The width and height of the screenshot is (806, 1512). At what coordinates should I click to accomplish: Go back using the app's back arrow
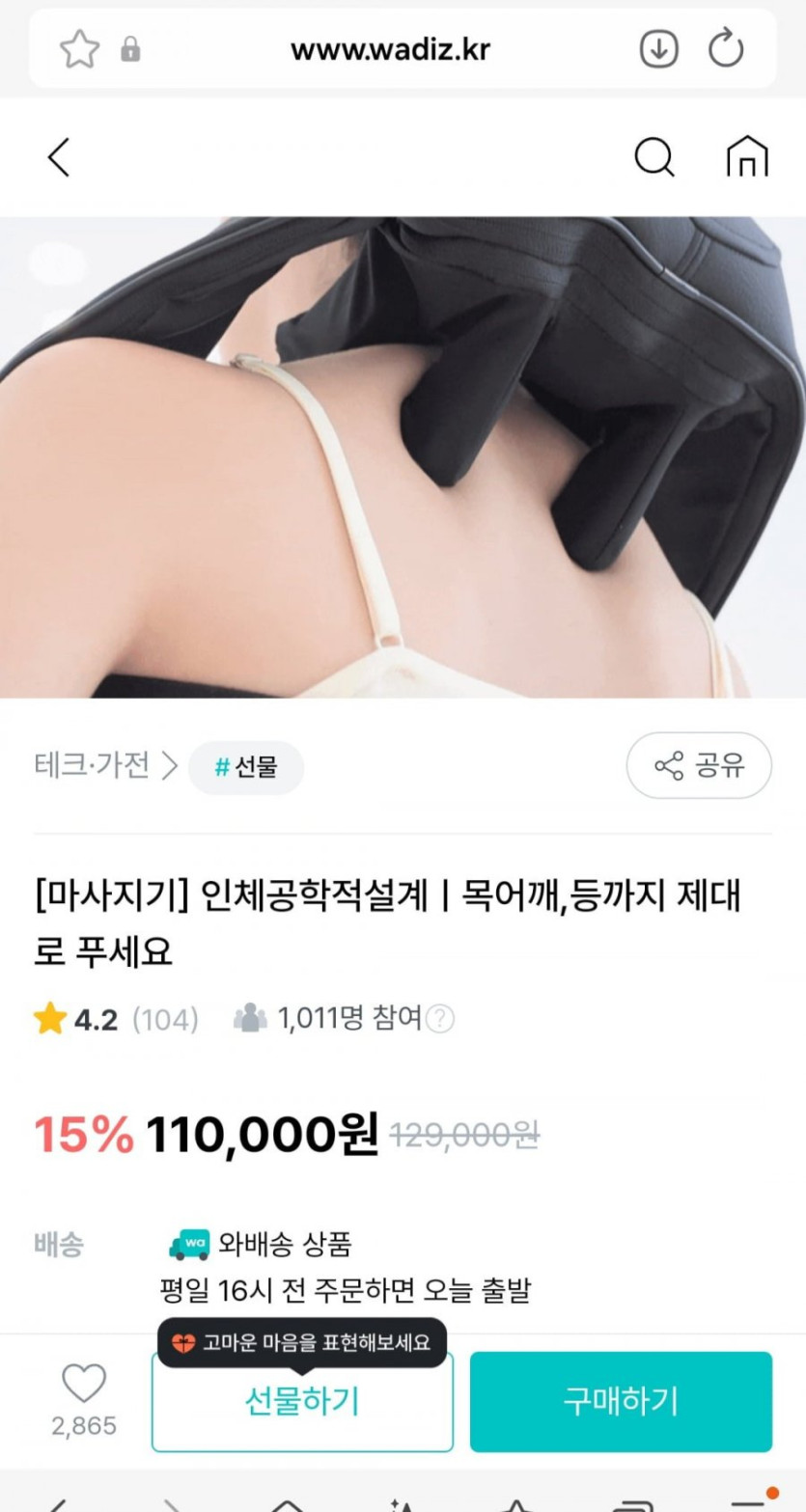coord(59,157)
